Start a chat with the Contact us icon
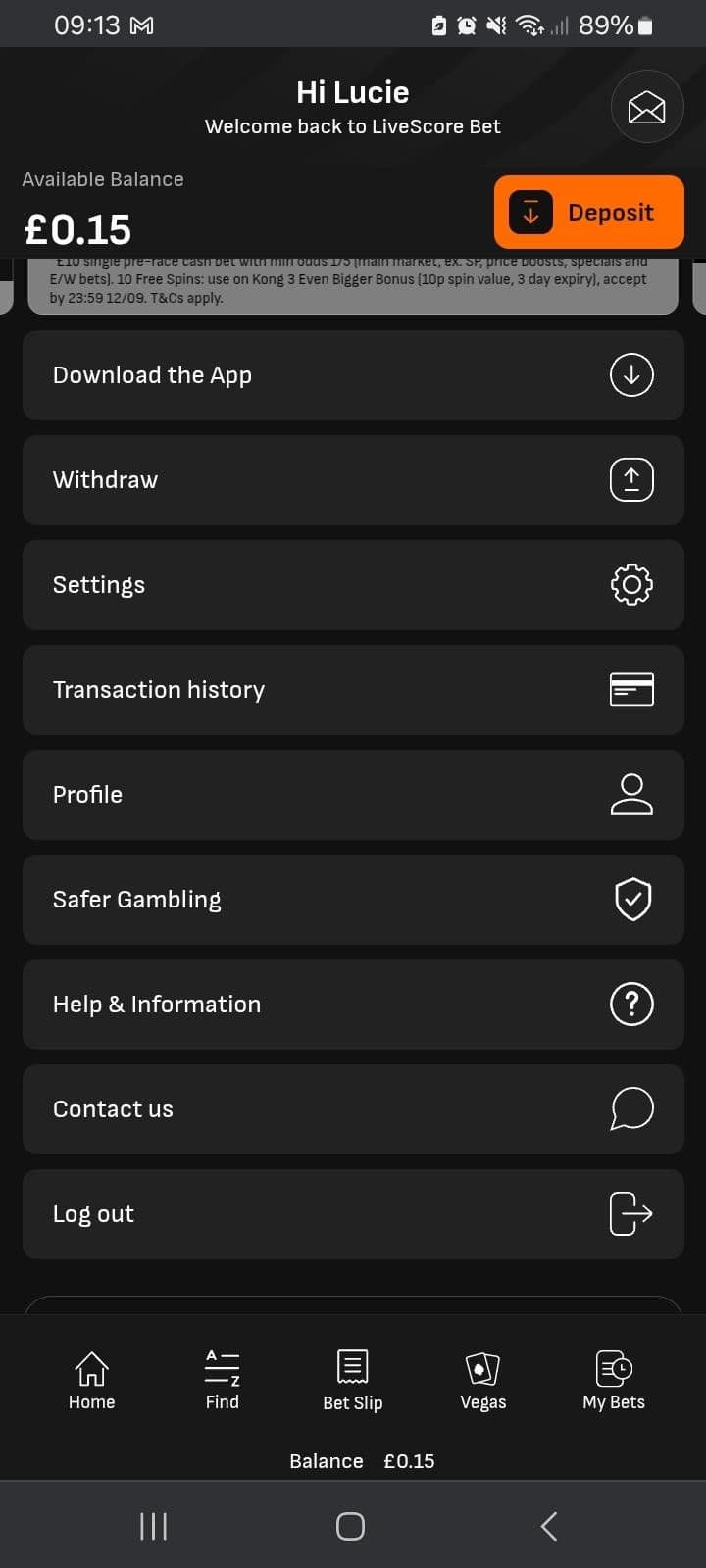This screenshot has width=706, height=1568. (630, 1108)
